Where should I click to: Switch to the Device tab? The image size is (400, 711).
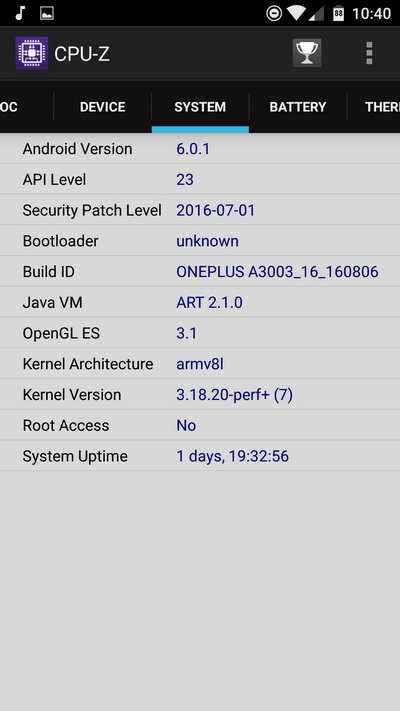(102, 107)
